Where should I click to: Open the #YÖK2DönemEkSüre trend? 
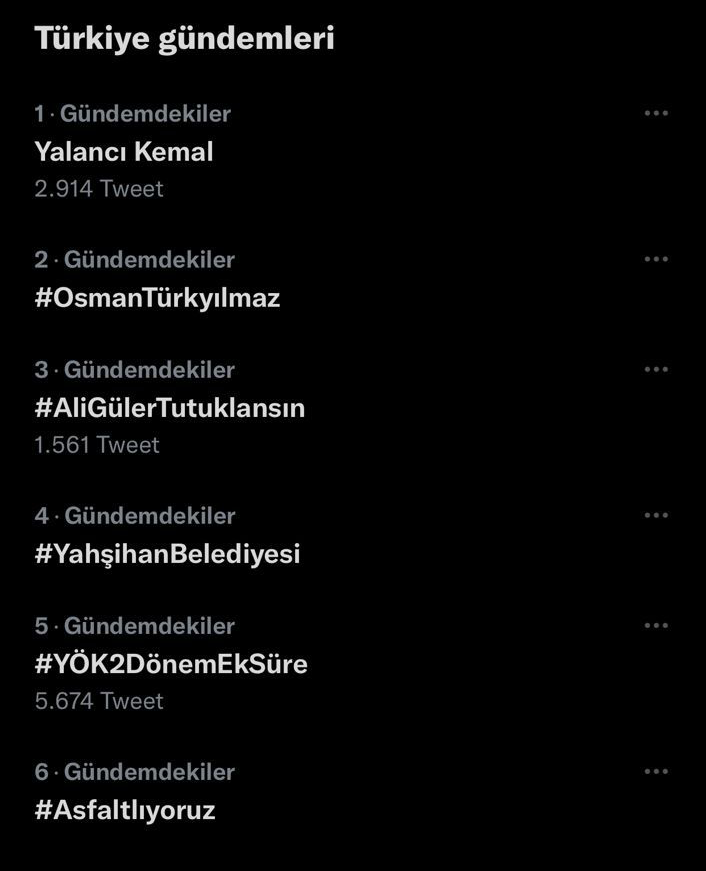(x=171, y=664)
